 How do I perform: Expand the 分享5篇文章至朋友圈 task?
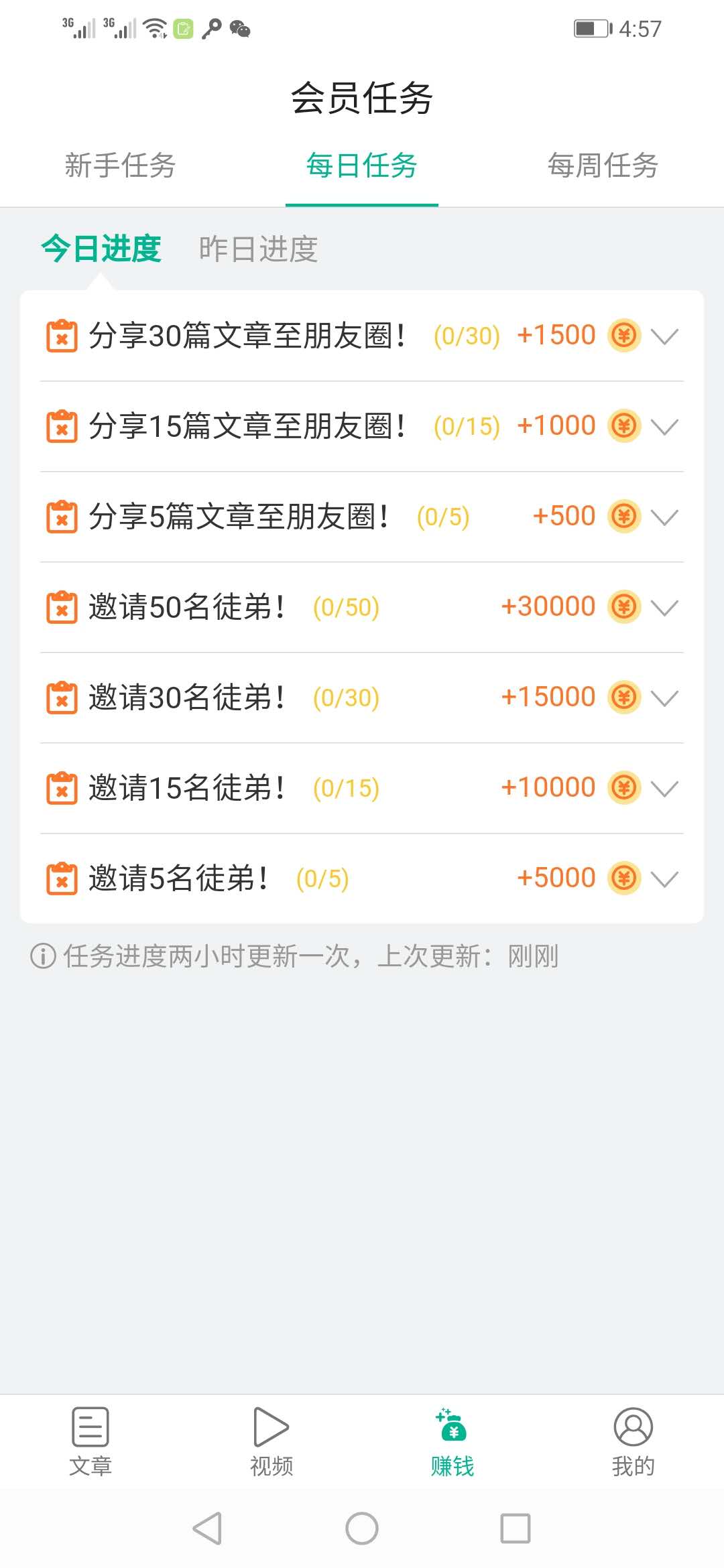[x=664, y=517]
